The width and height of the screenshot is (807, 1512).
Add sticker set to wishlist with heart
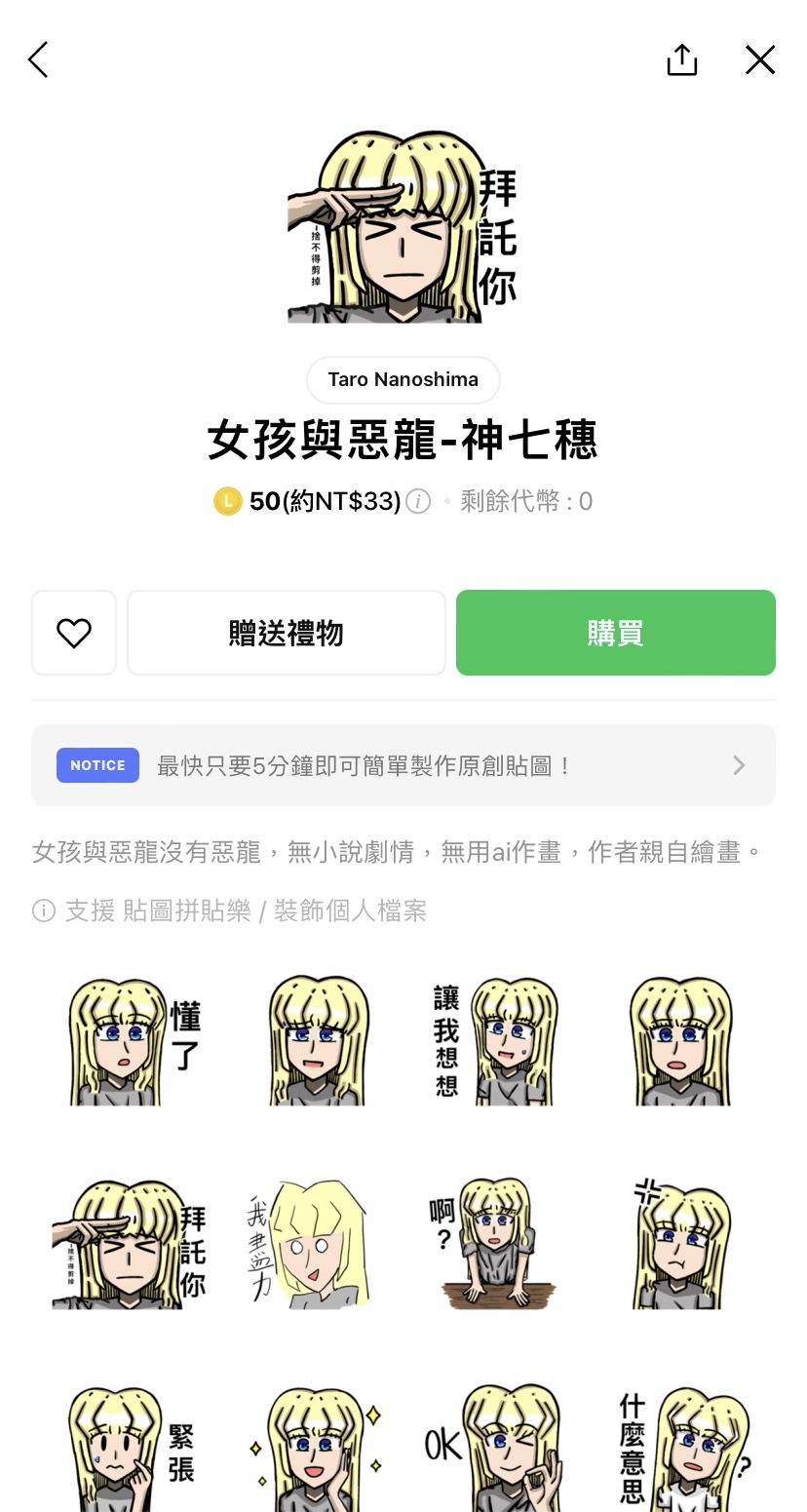[74, 634]
